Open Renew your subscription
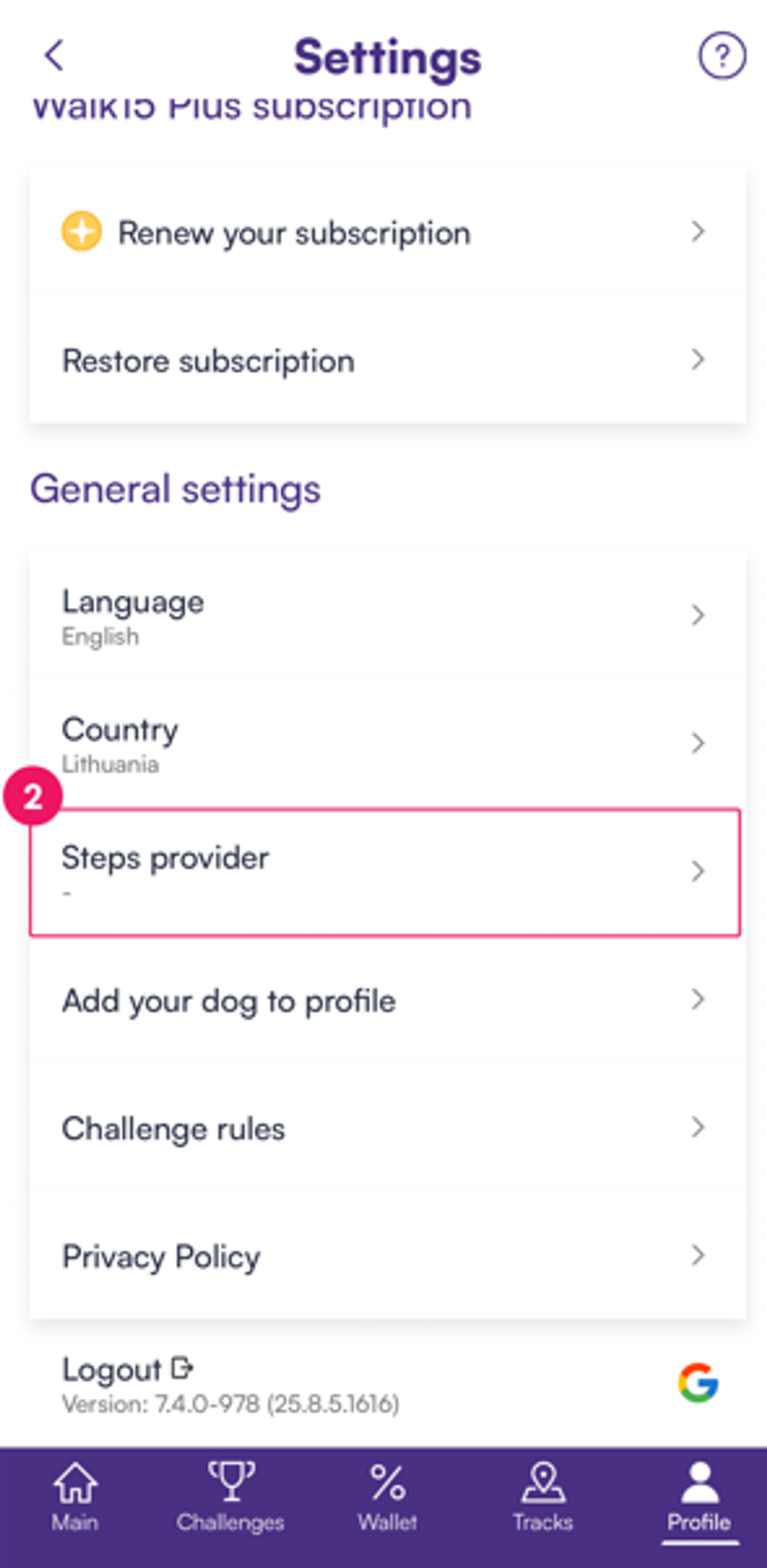 click(x=387, y=232)
